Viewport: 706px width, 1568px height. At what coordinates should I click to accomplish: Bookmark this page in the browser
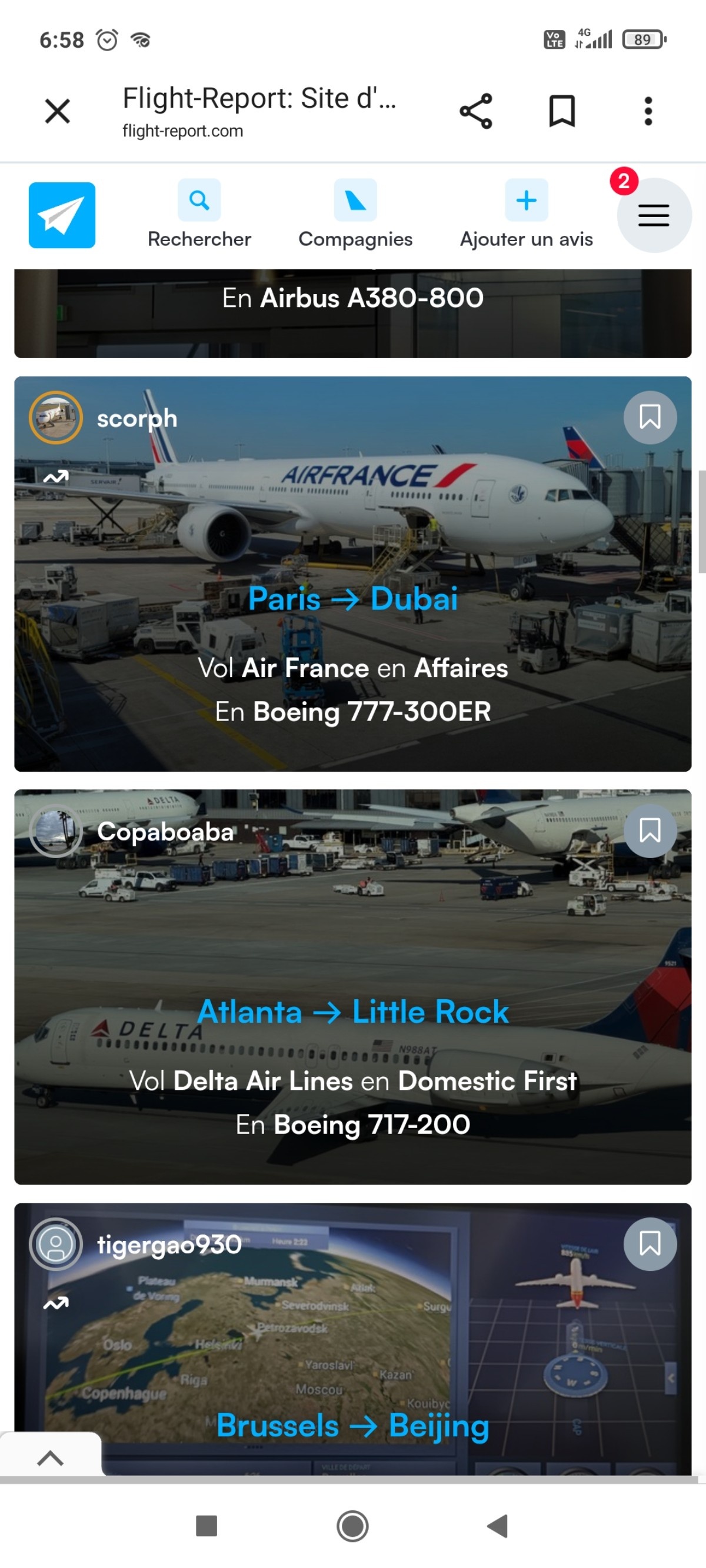pyautogui.click(x=562, y=111)
